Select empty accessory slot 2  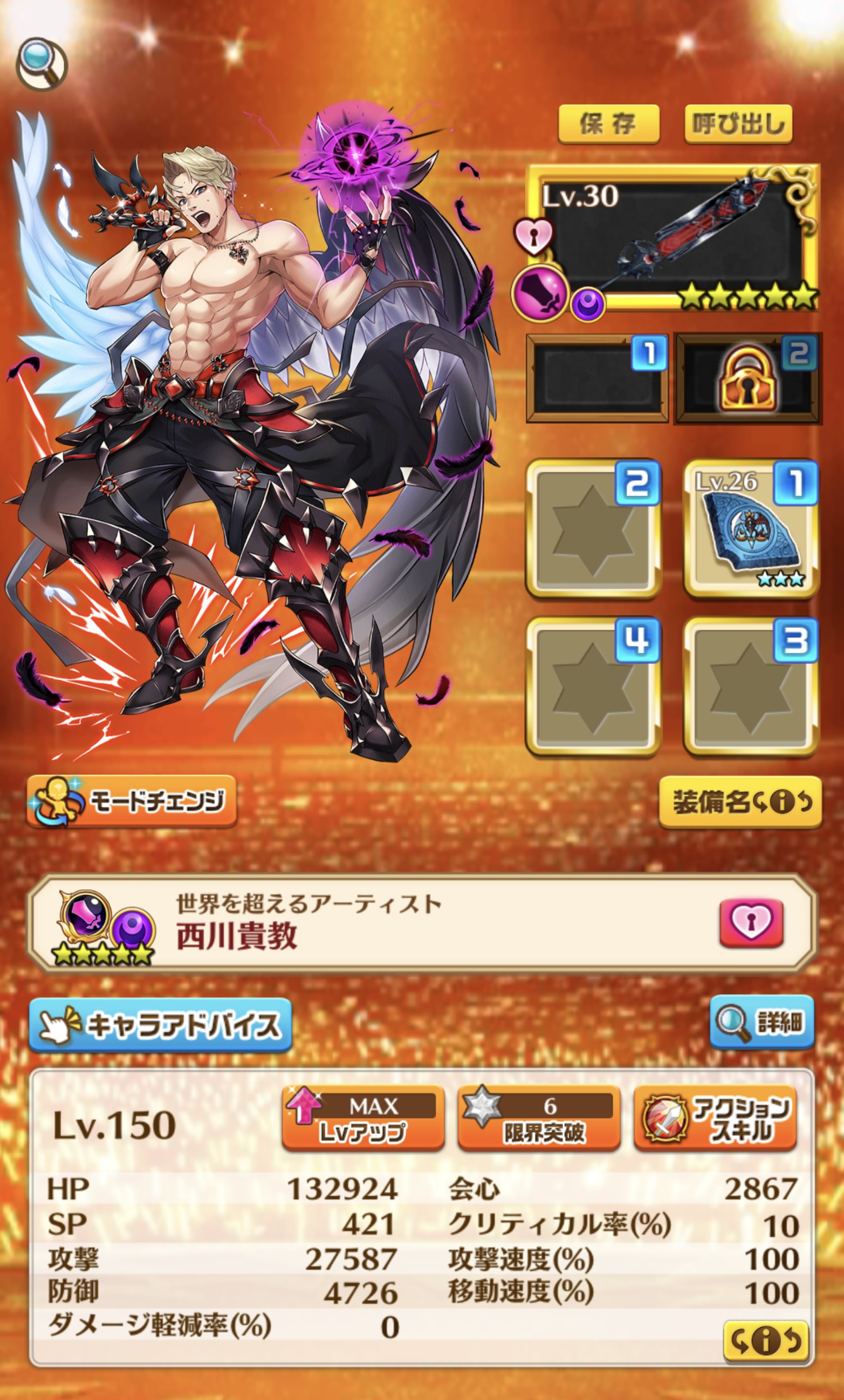(593, 528)
